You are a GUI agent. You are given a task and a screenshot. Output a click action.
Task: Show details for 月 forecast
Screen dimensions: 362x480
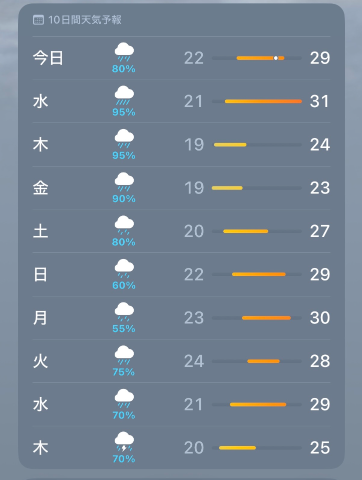[181, 318]
